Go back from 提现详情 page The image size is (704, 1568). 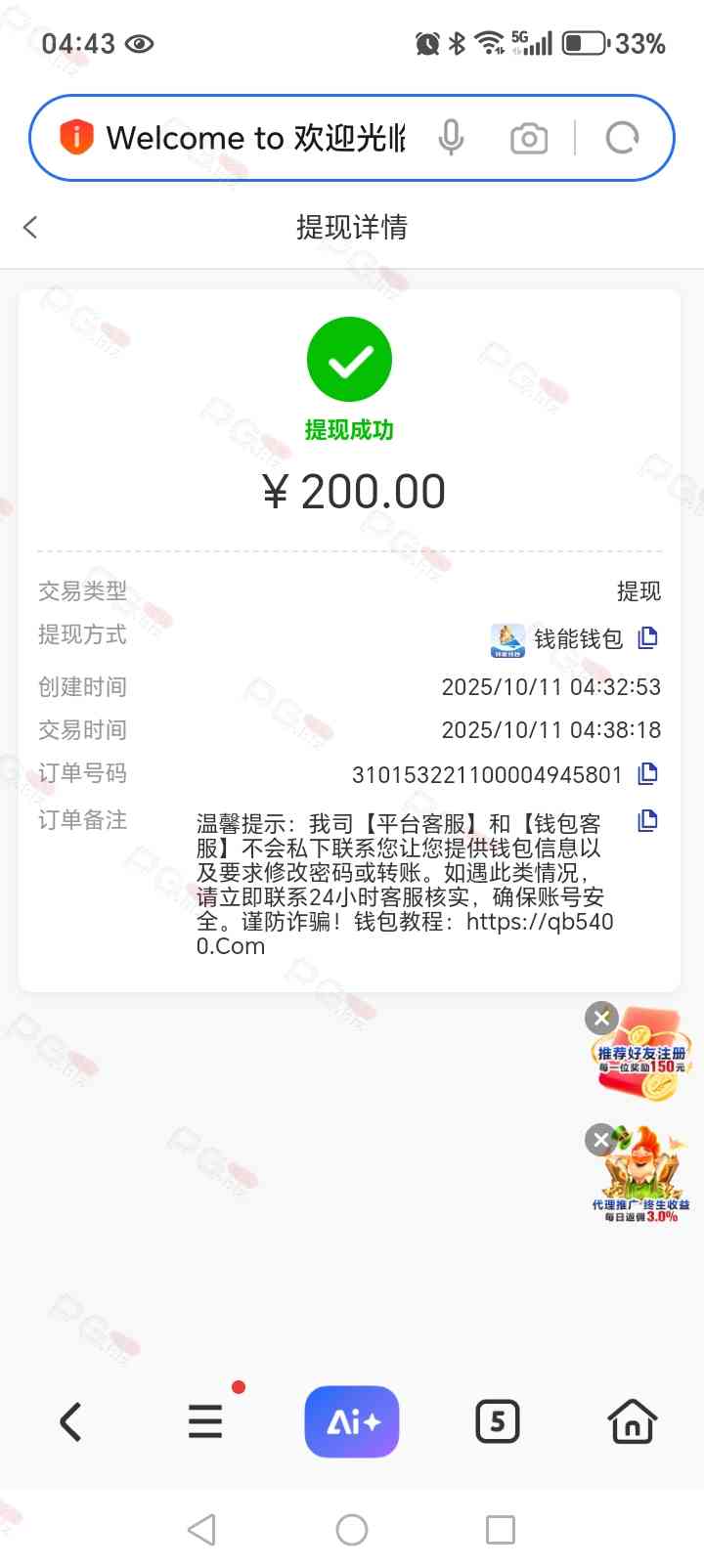[x=30, y=228]
